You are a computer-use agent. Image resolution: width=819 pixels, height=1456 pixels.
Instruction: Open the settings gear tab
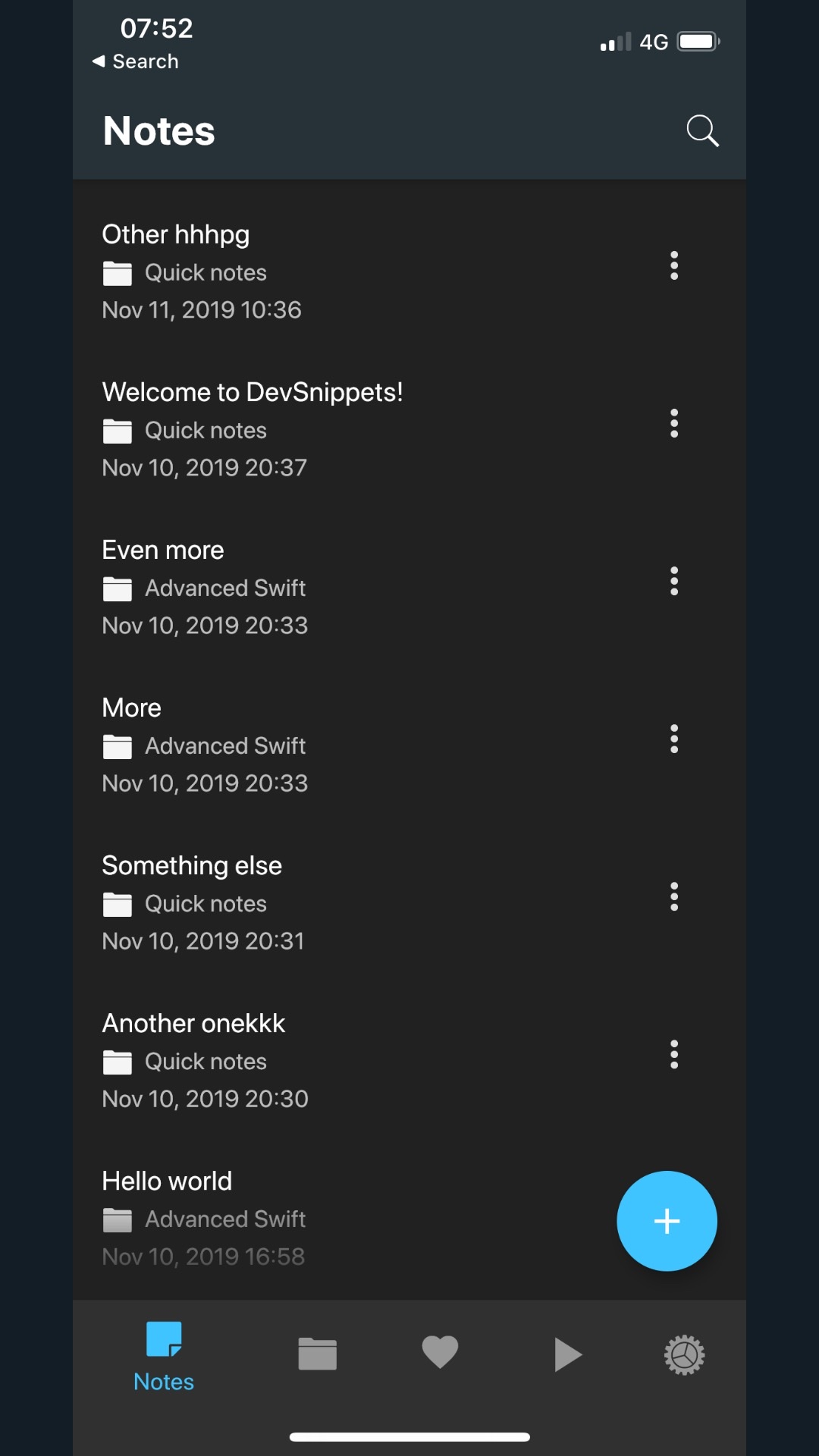tap(684, 1354)
